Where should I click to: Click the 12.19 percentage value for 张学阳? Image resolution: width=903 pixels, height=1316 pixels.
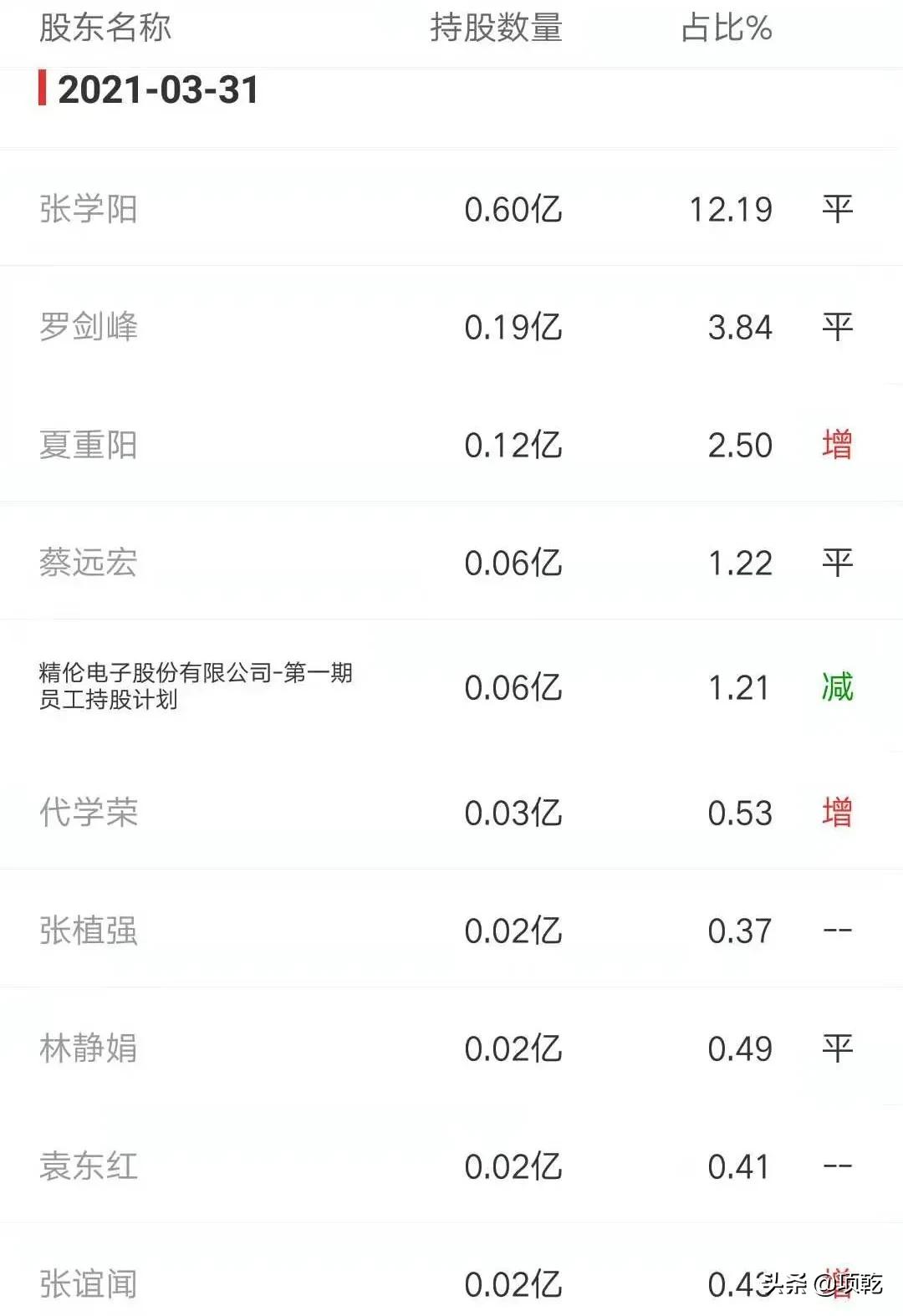coord(732,210)
